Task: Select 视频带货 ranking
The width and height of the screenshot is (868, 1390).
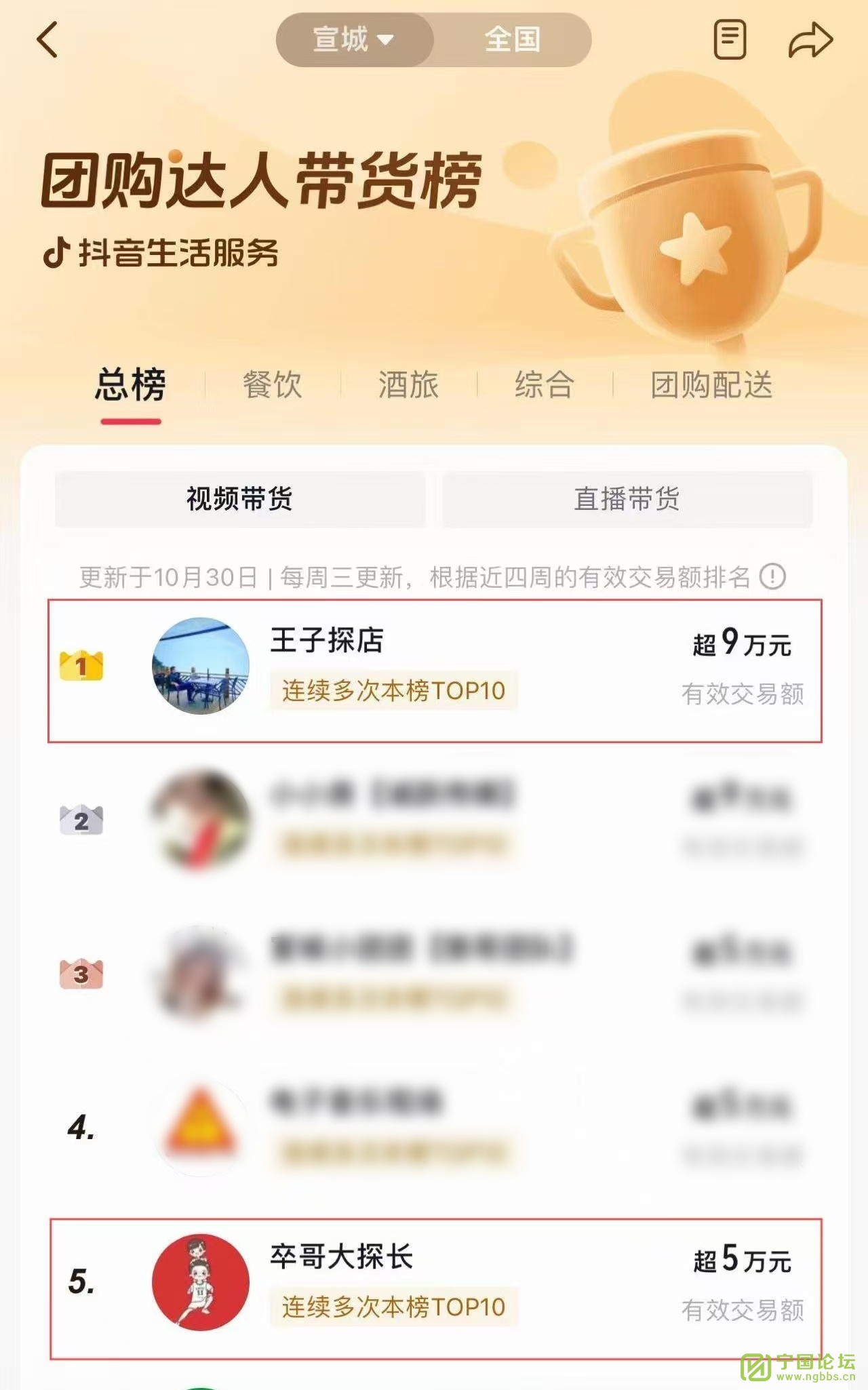Action: 240,499
